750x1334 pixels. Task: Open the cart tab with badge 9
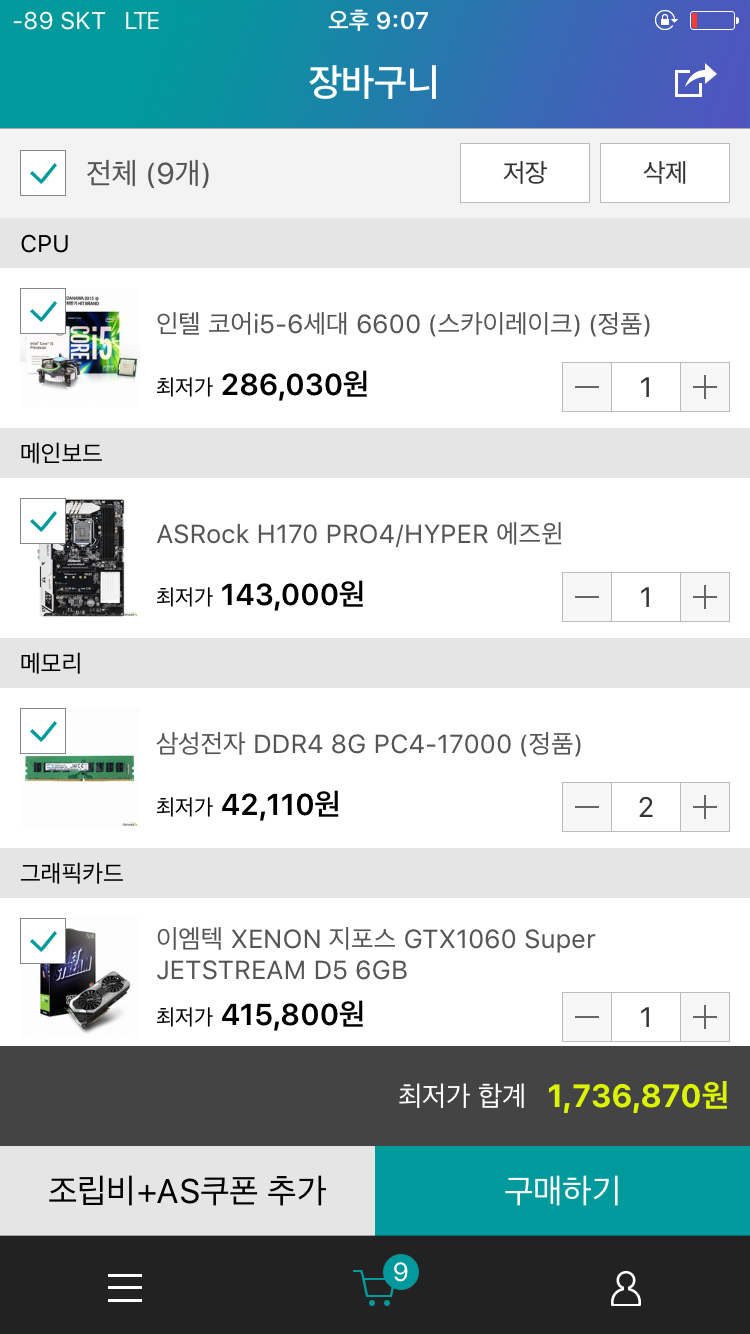click(376, 1286)
